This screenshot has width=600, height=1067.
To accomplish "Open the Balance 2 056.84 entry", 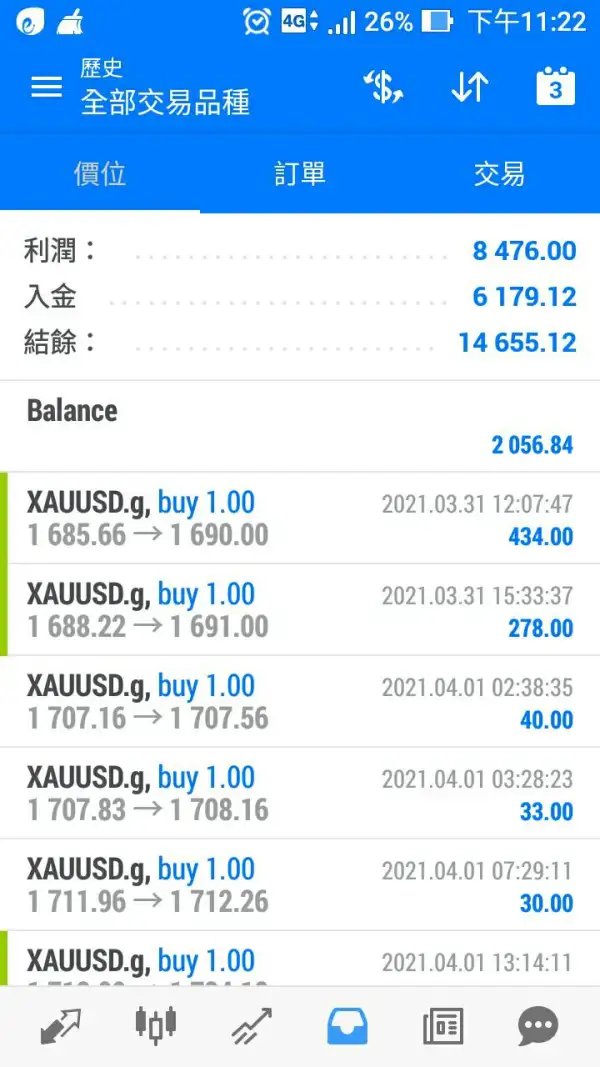I will (x=300, y=427).
